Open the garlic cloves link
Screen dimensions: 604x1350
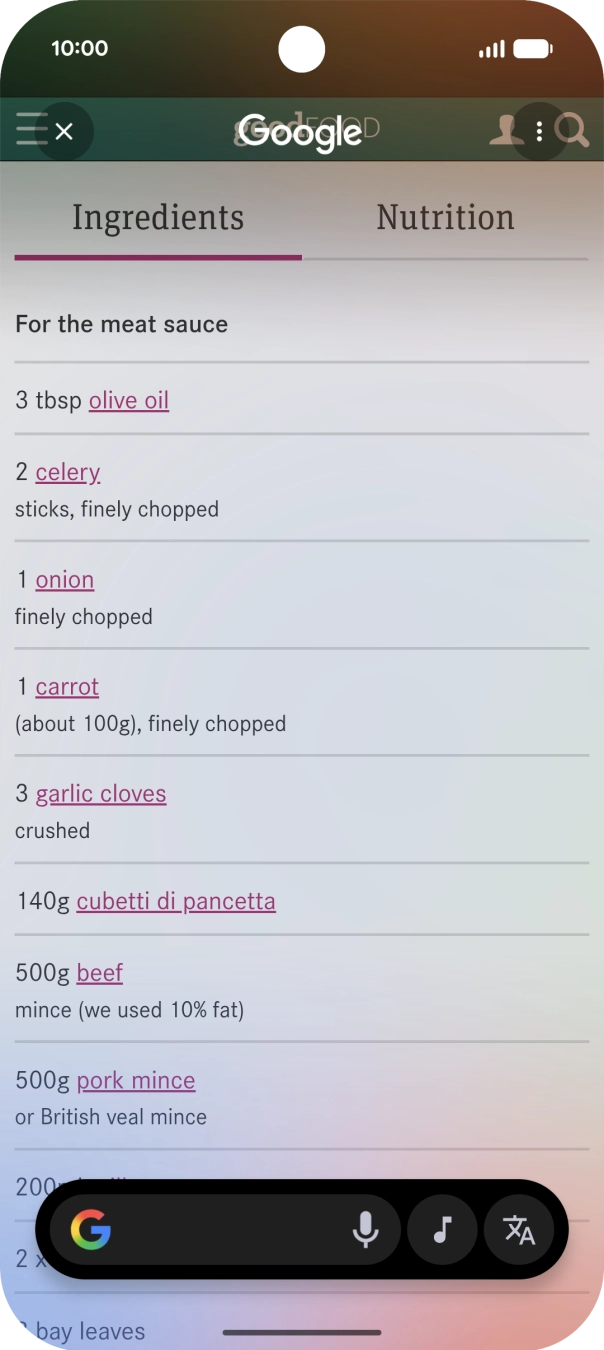pyautogui.click(x=101, y=794)
